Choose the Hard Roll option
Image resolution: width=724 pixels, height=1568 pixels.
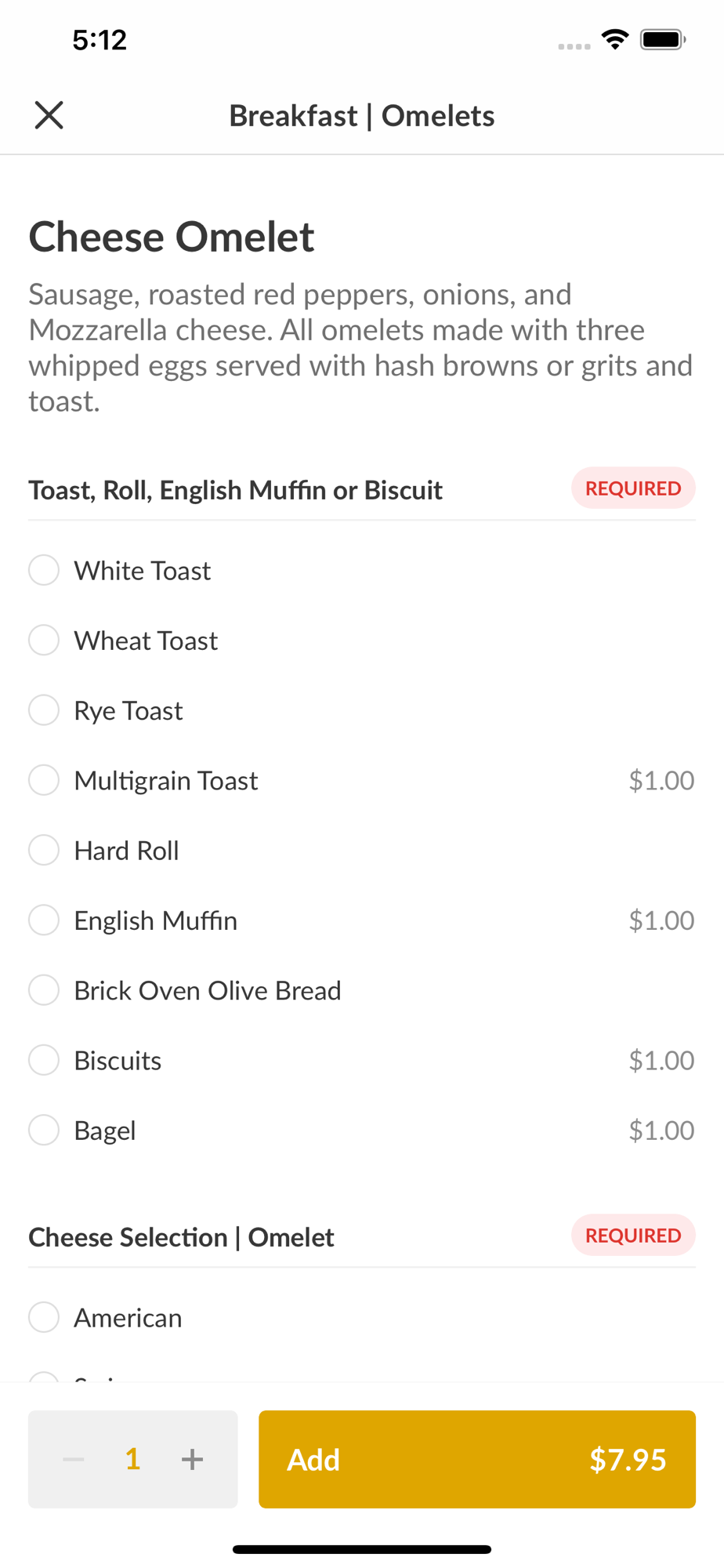(x=361, y=851)
